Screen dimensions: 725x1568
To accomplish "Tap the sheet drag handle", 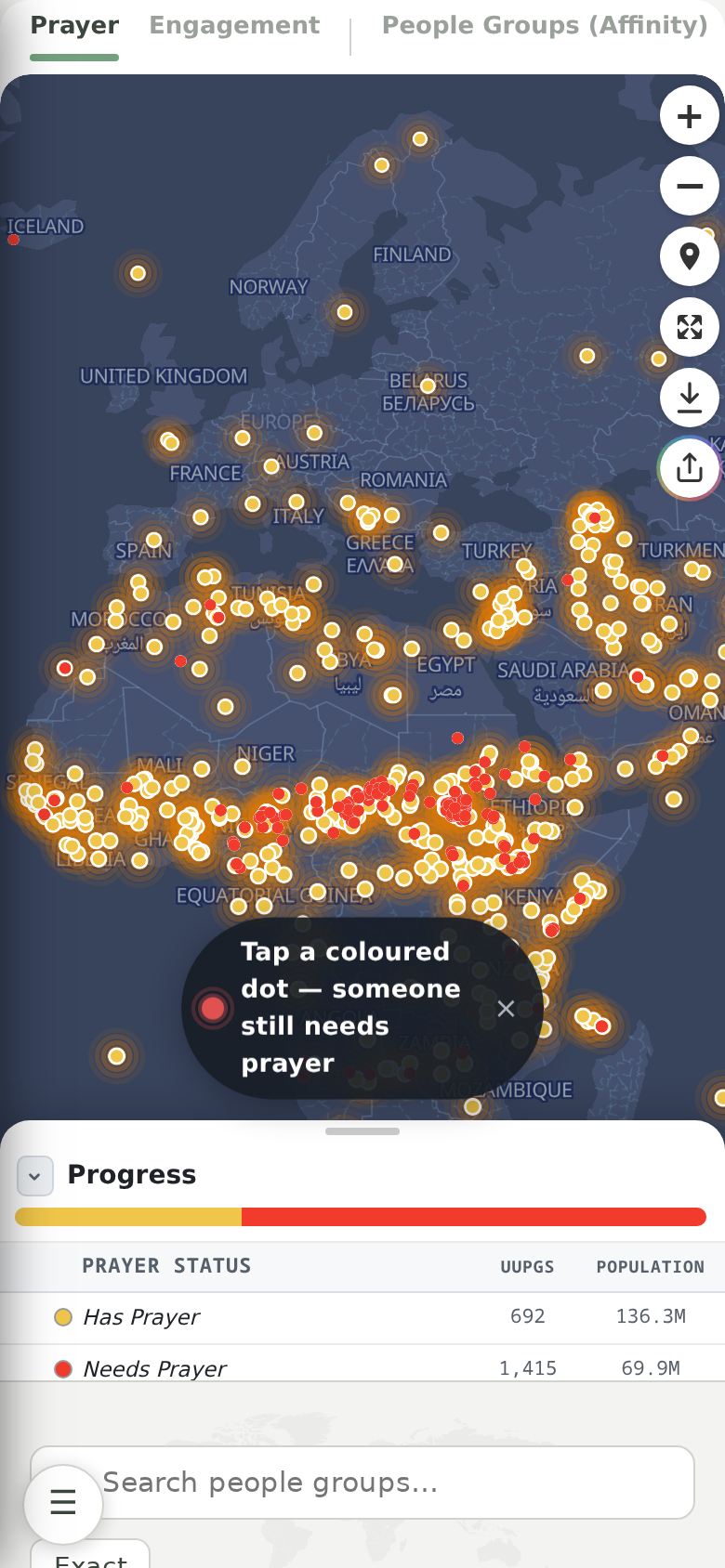I will point(362,1131).
